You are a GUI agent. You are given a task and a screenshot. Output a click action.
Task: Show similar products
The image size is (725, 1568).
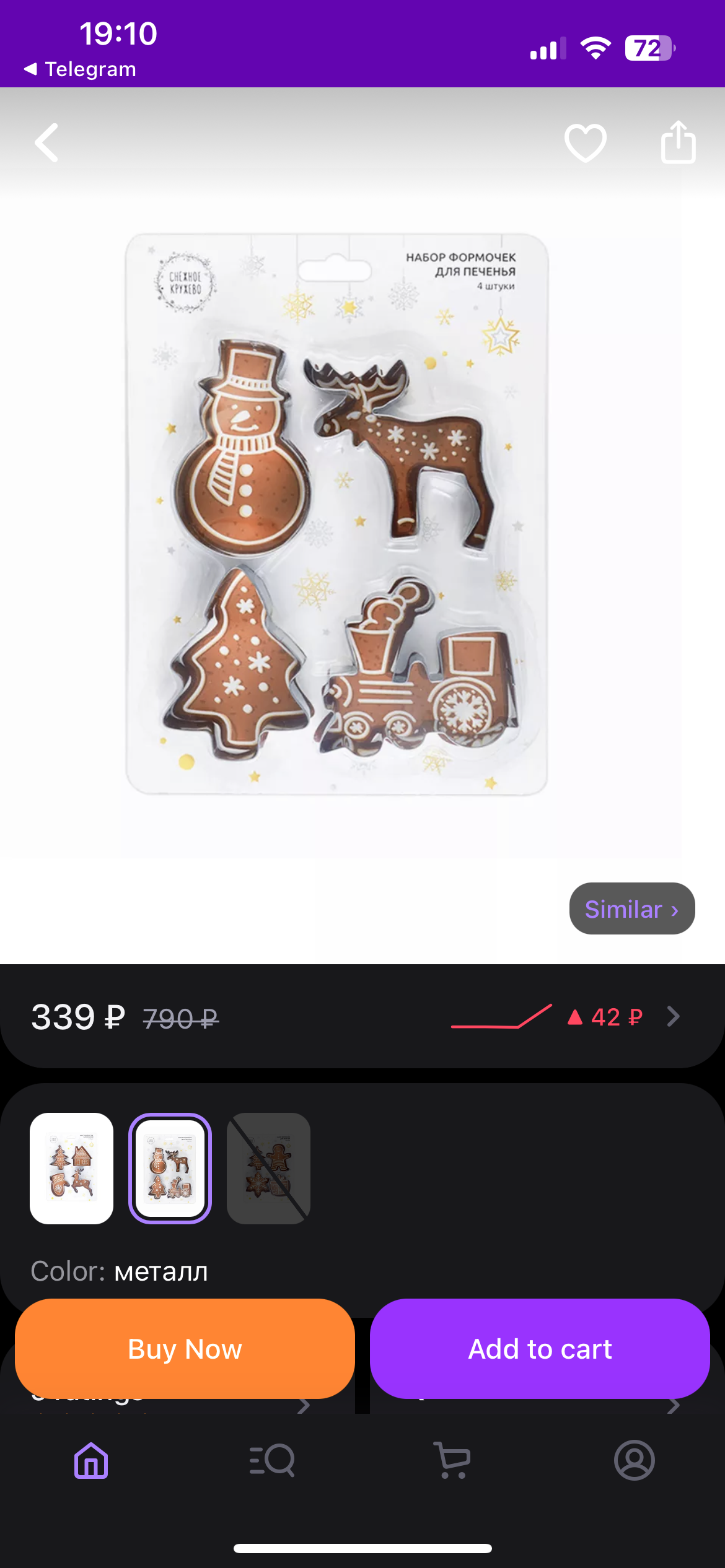(x=631, y=908)
